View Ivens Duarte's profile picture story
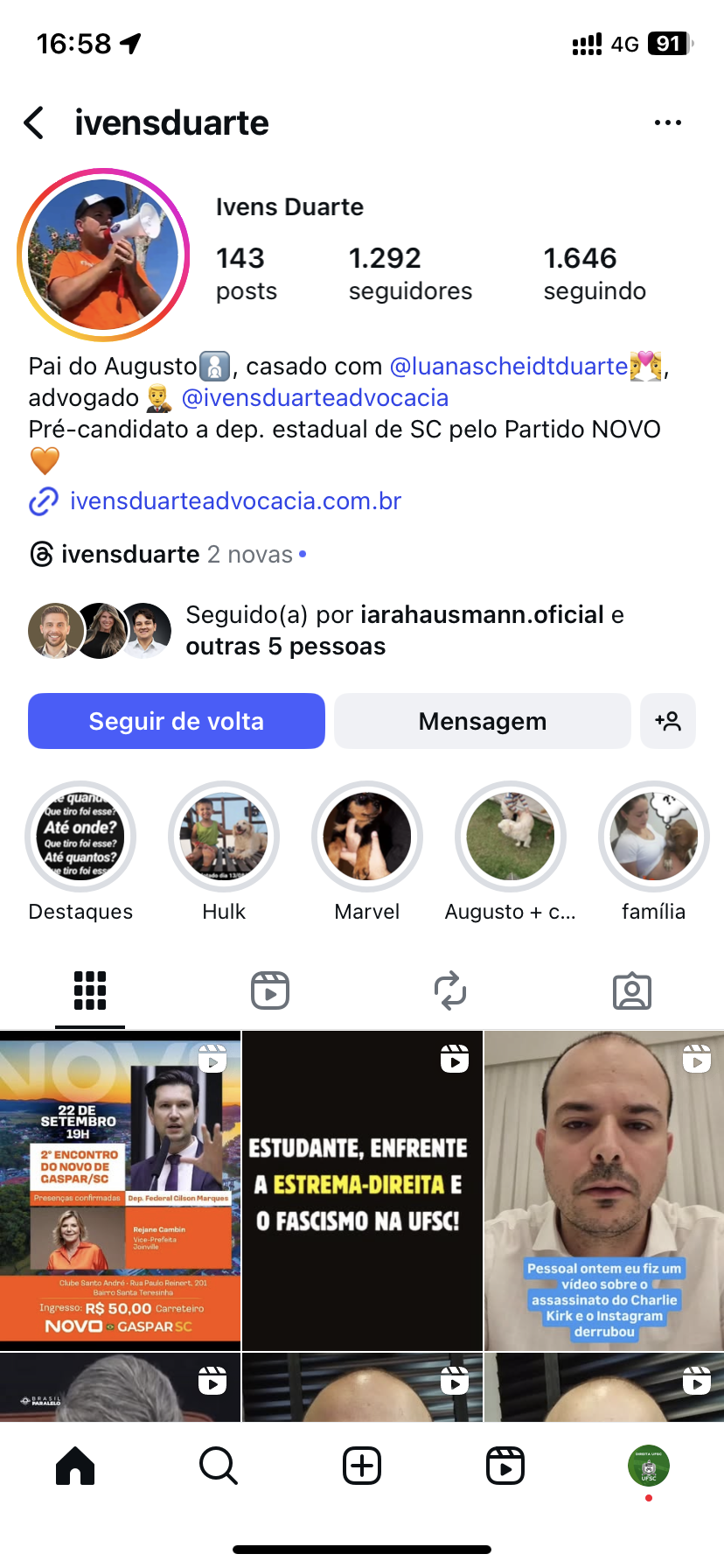This screenshot has width=724, height=1568. tap(103, 255)
